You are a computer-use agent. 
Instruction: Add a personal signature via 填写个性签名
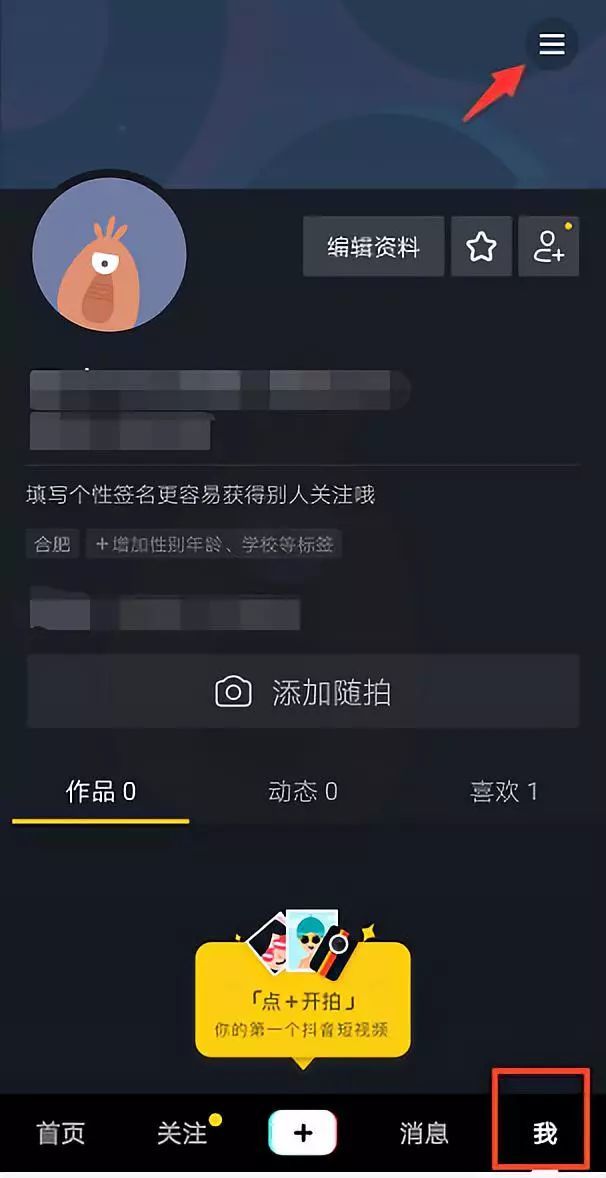pos(200,495)
